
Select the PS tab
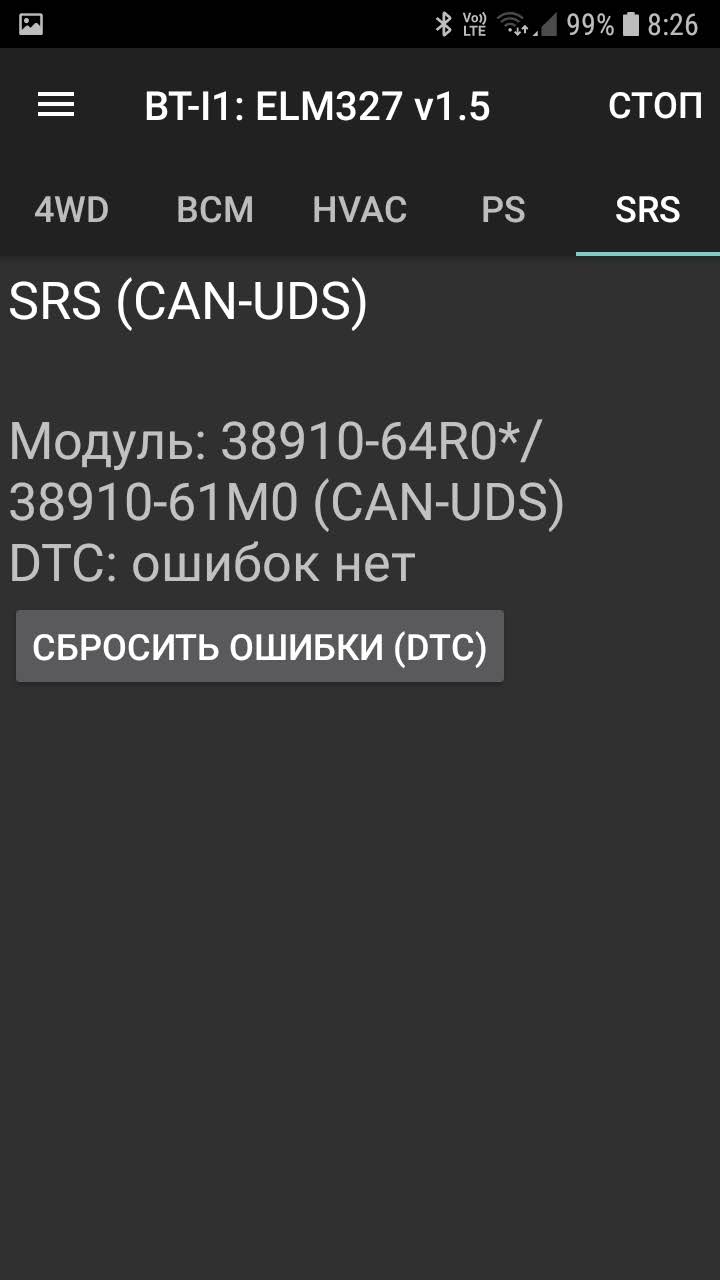503,210
